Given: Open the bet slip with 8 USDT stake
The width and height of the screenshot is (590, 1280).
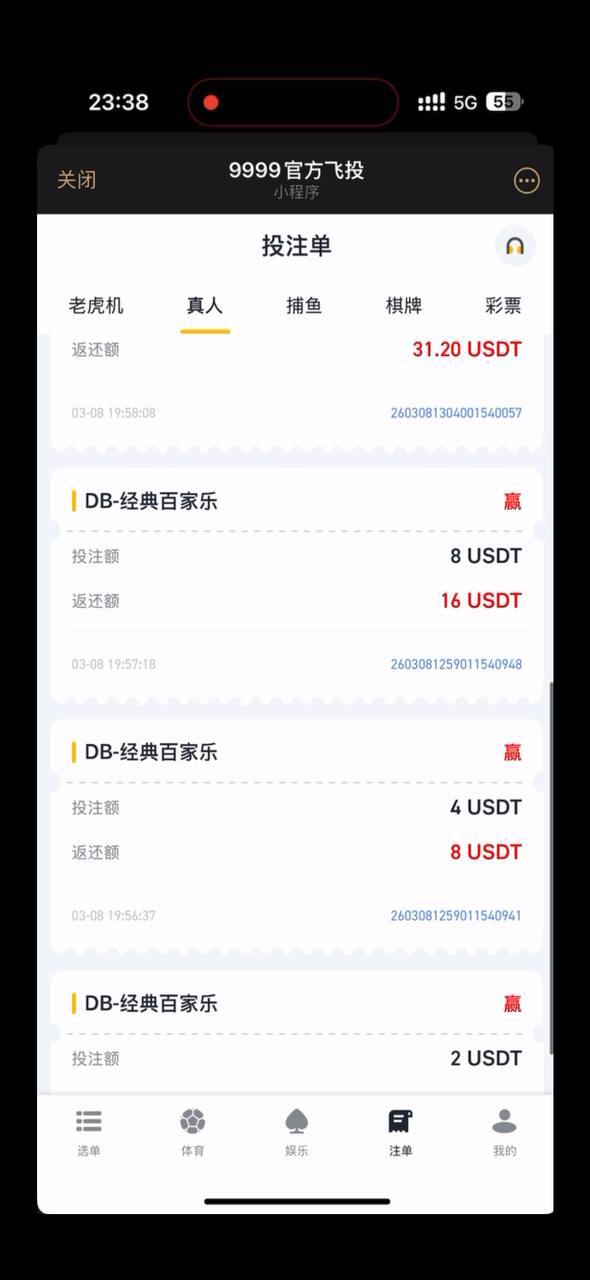Looking at the screenshot, I should [296, 585].
